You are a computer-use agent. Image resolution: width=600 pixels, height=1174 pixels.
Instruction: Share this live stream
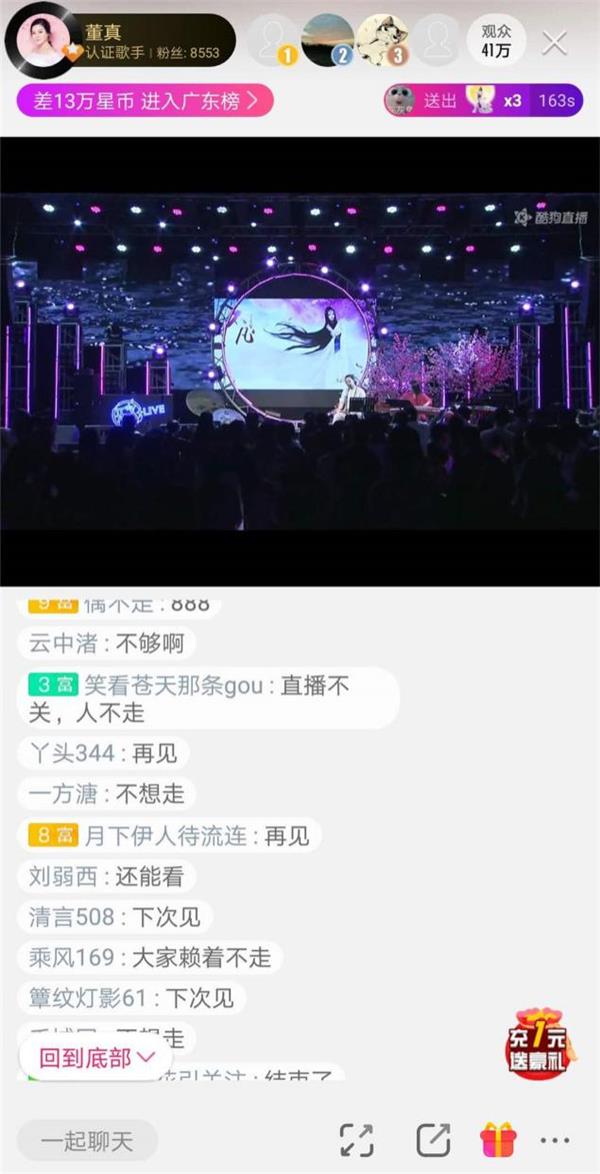[433, 1140]
